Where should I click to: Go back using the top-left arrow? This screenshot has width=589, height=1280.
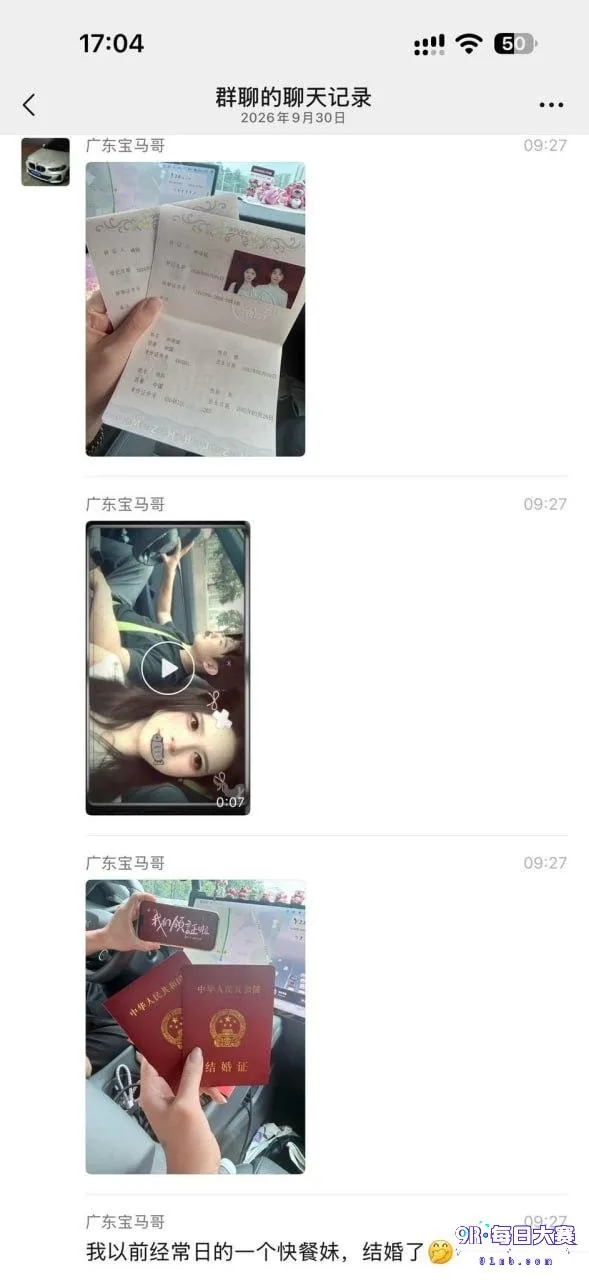tap(29, 104)
